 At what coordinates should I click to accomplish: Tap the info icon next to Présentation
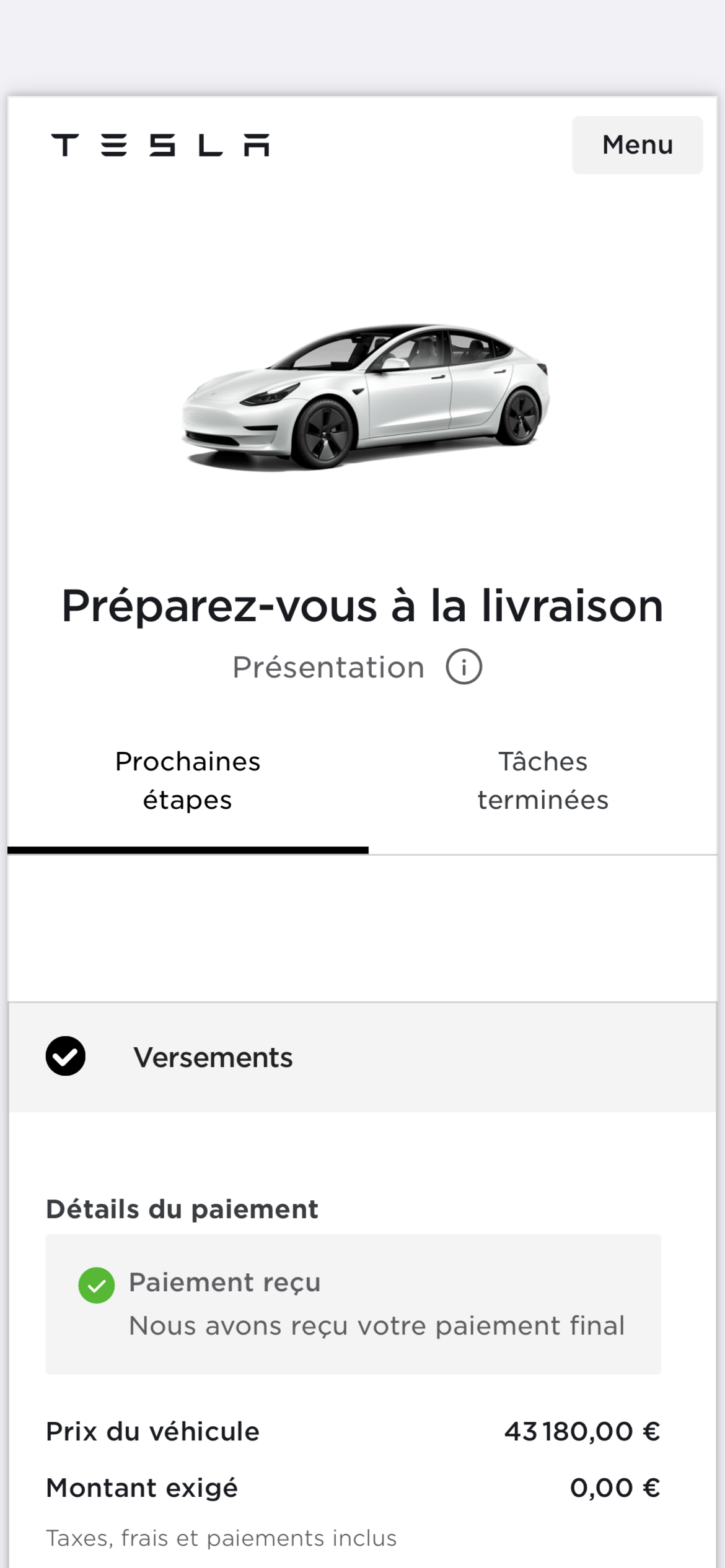464,667
